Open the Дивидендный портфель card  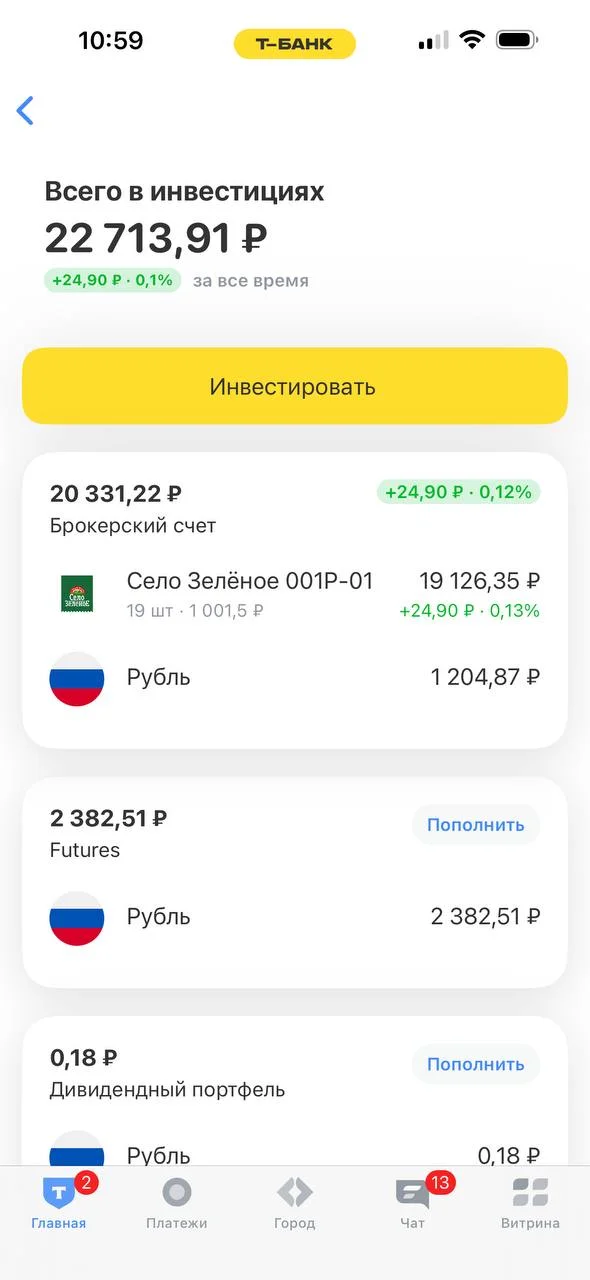pos(295,1092)
